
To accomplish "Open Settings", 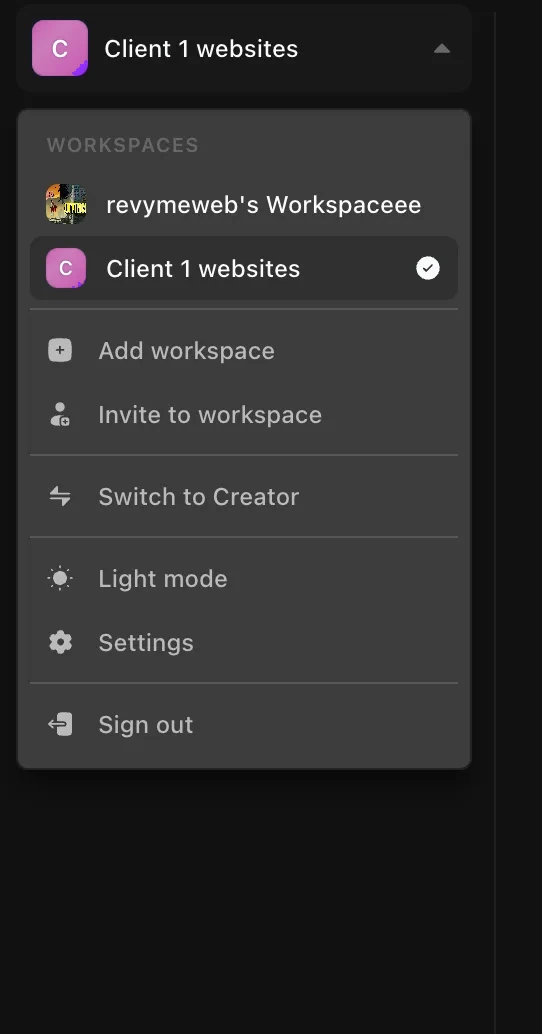I will [243, 643].
